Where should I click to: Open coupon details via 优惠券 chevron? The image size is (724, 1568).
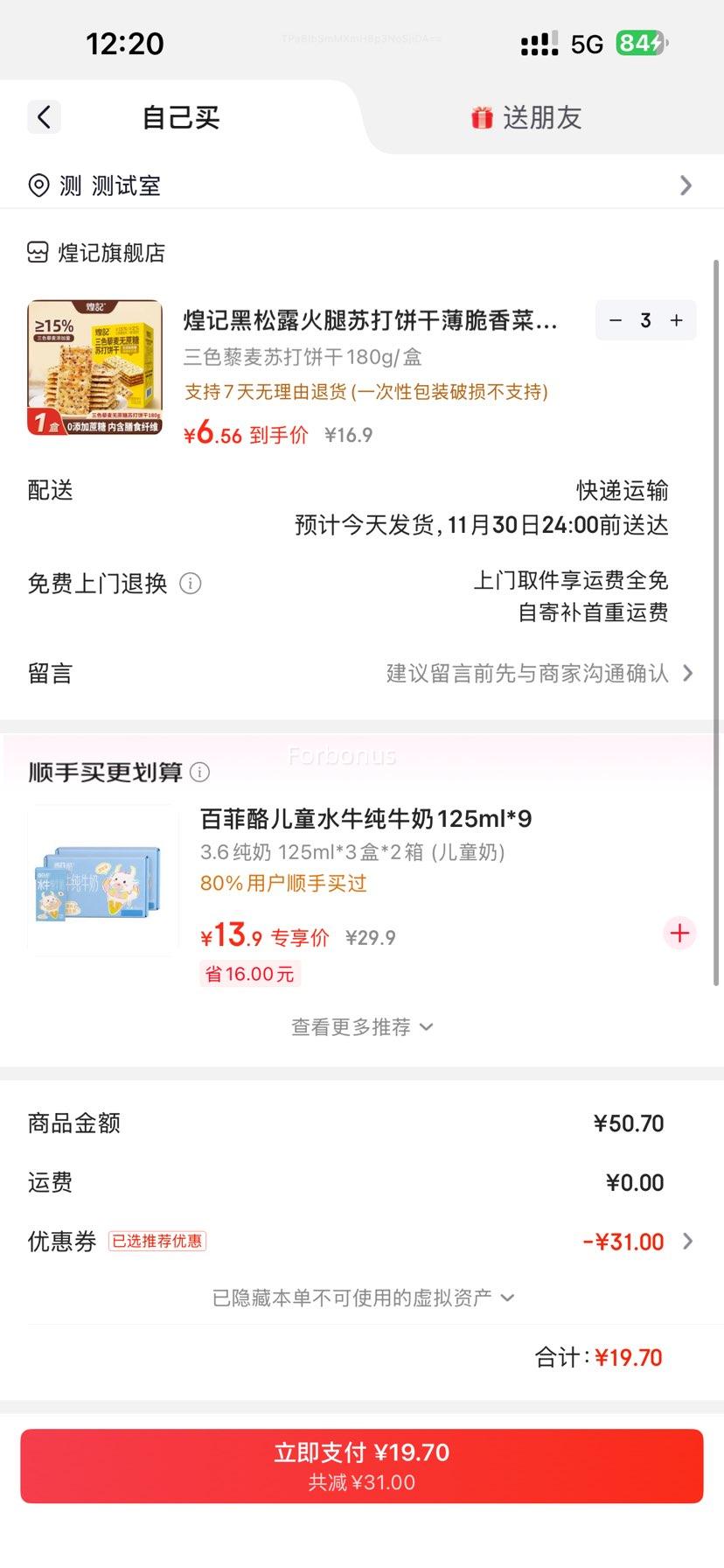click(689, 1241)
